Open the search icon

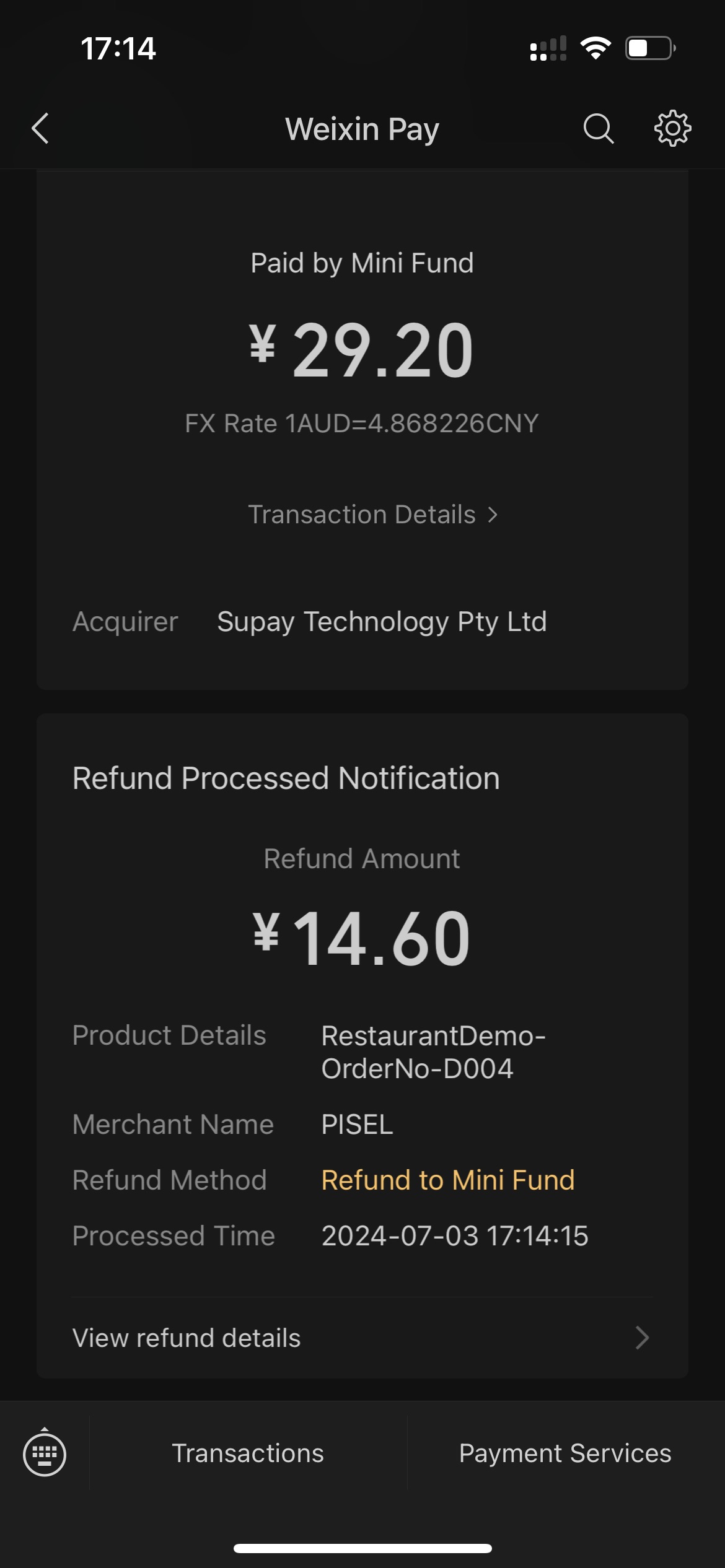[x=598, y=129]
